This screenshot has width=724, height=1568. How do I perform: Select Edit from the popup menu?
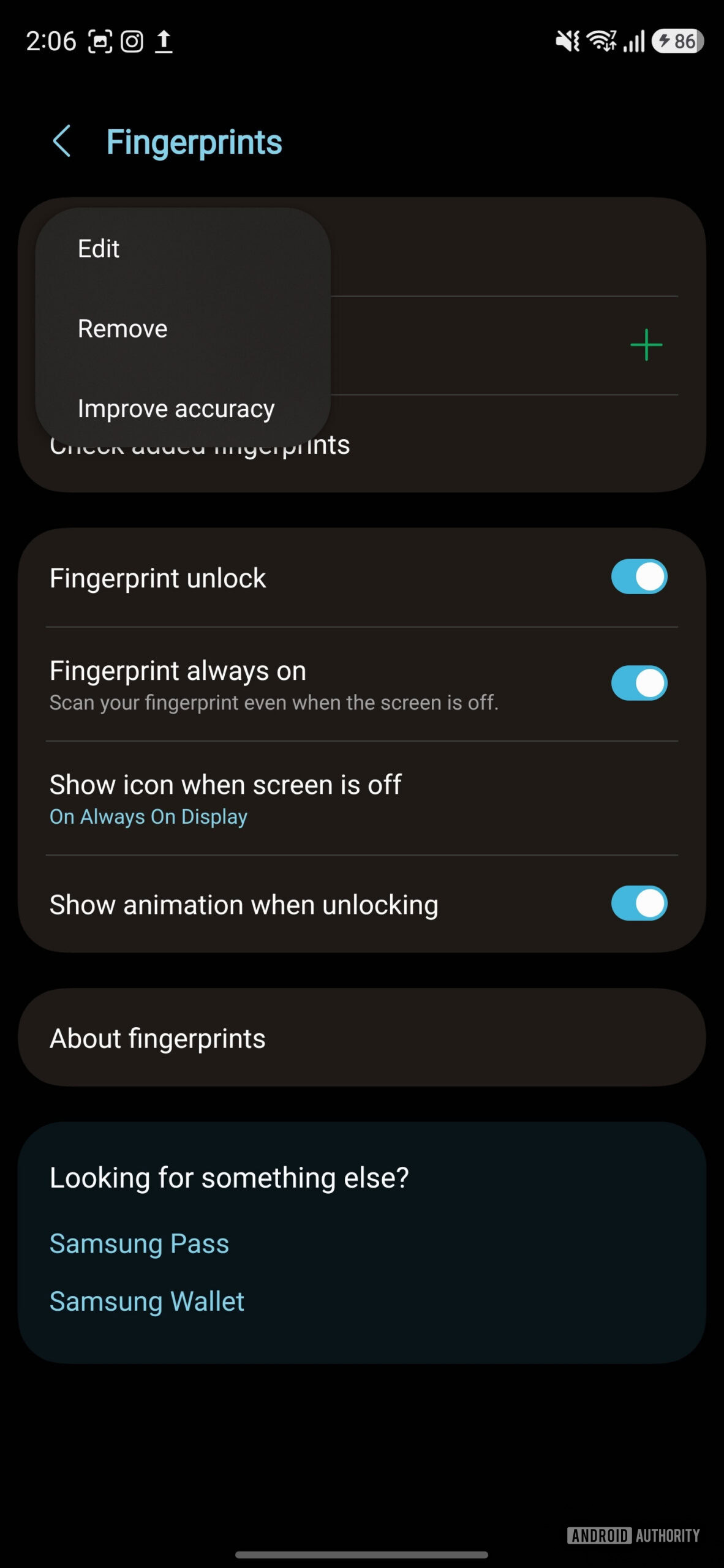tap(98, 248)
